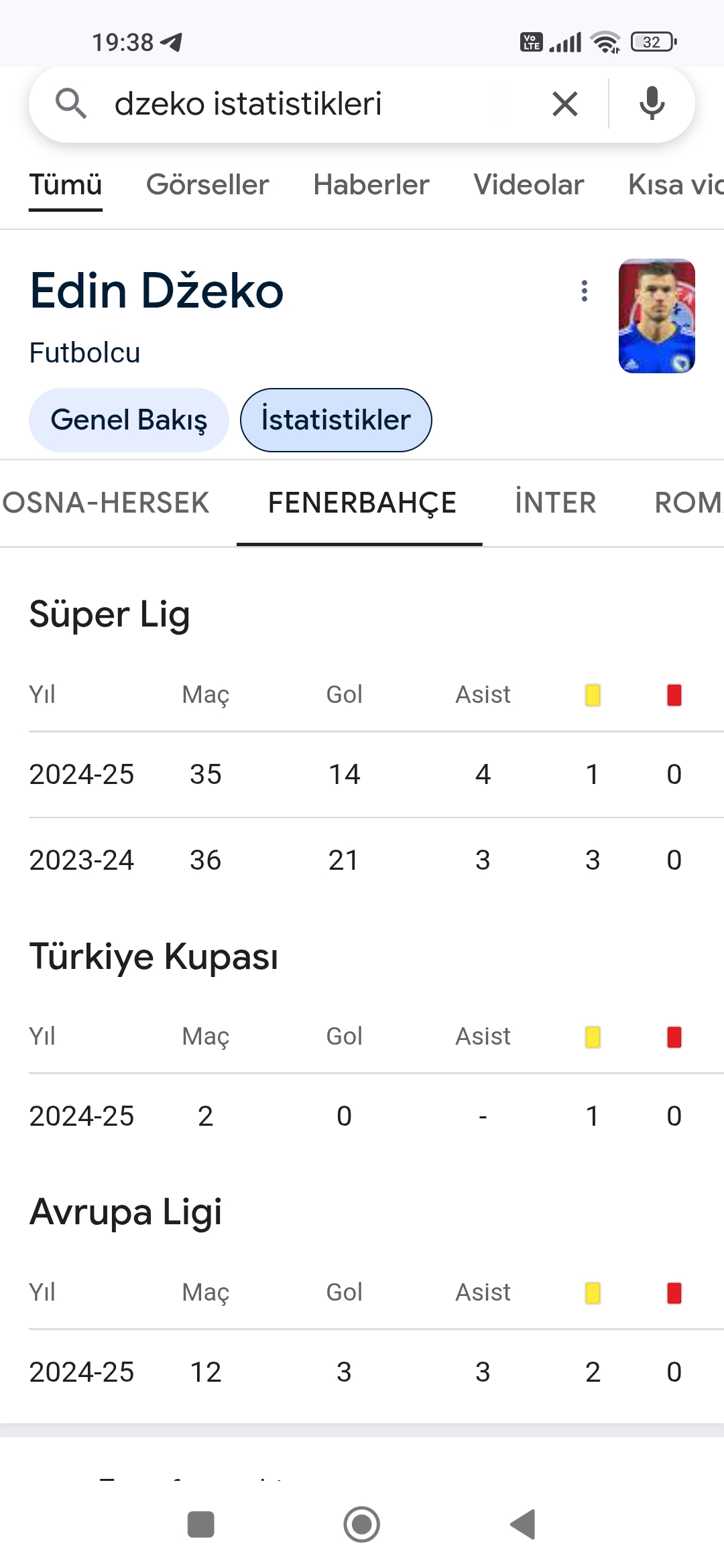
Task: Open the Kısa videolar tab
Action: 676,185
